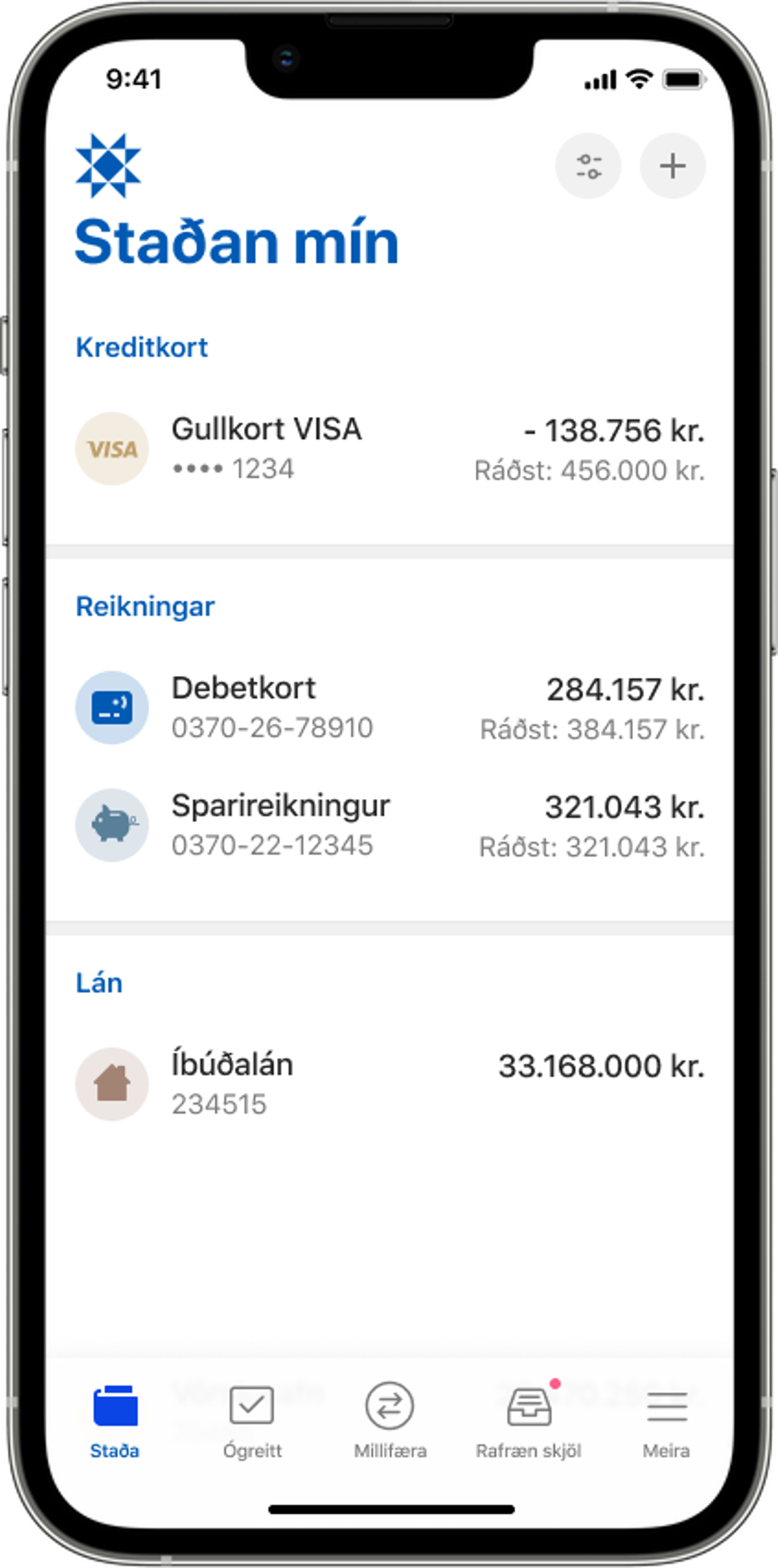778x1568 pixels.
Task: Open the Íbúðalán loan details
Action: [389, 1084]
